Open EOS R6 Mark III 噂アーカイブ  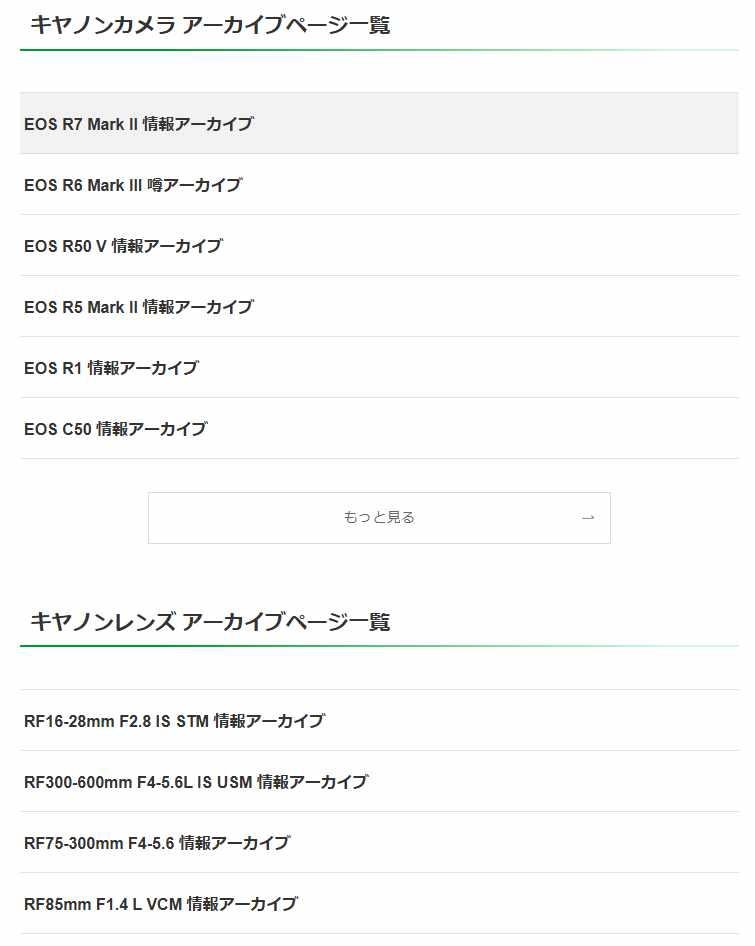[133, 185]
